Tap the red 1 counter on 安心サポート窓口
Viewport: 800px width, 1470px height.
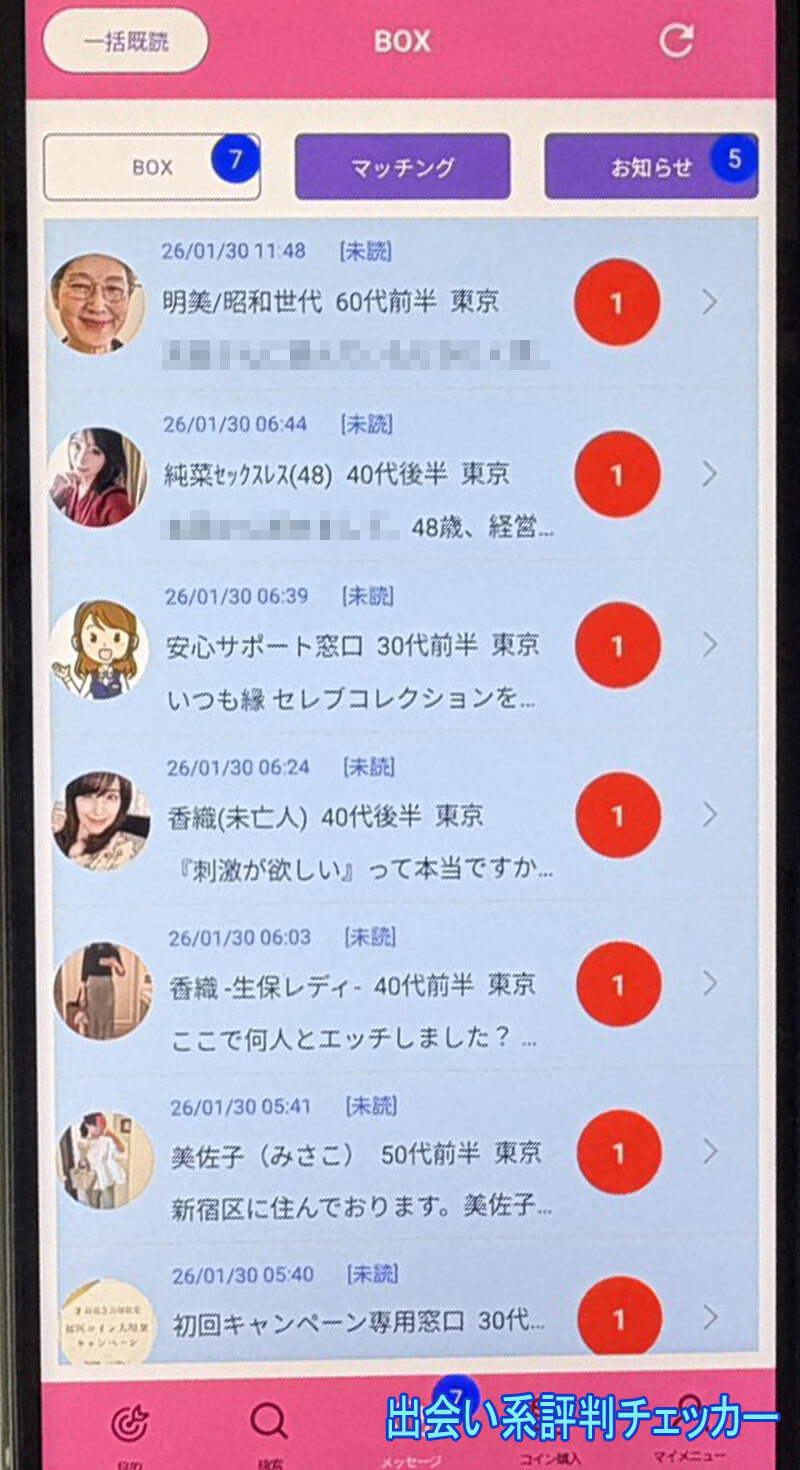(616, 645)
